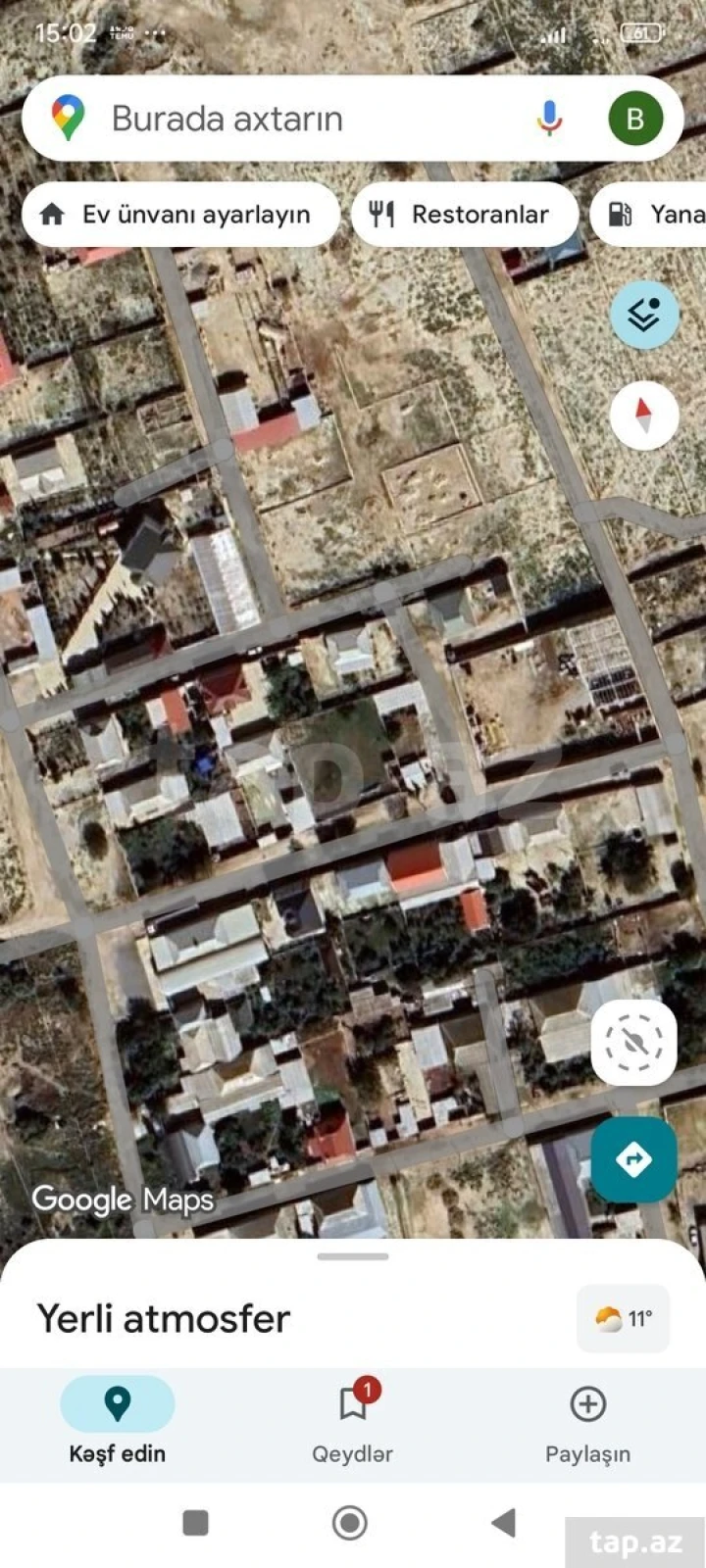Tap the Google Maps watermark label
Screen dimensions: 706x1568
point(123,1199)
